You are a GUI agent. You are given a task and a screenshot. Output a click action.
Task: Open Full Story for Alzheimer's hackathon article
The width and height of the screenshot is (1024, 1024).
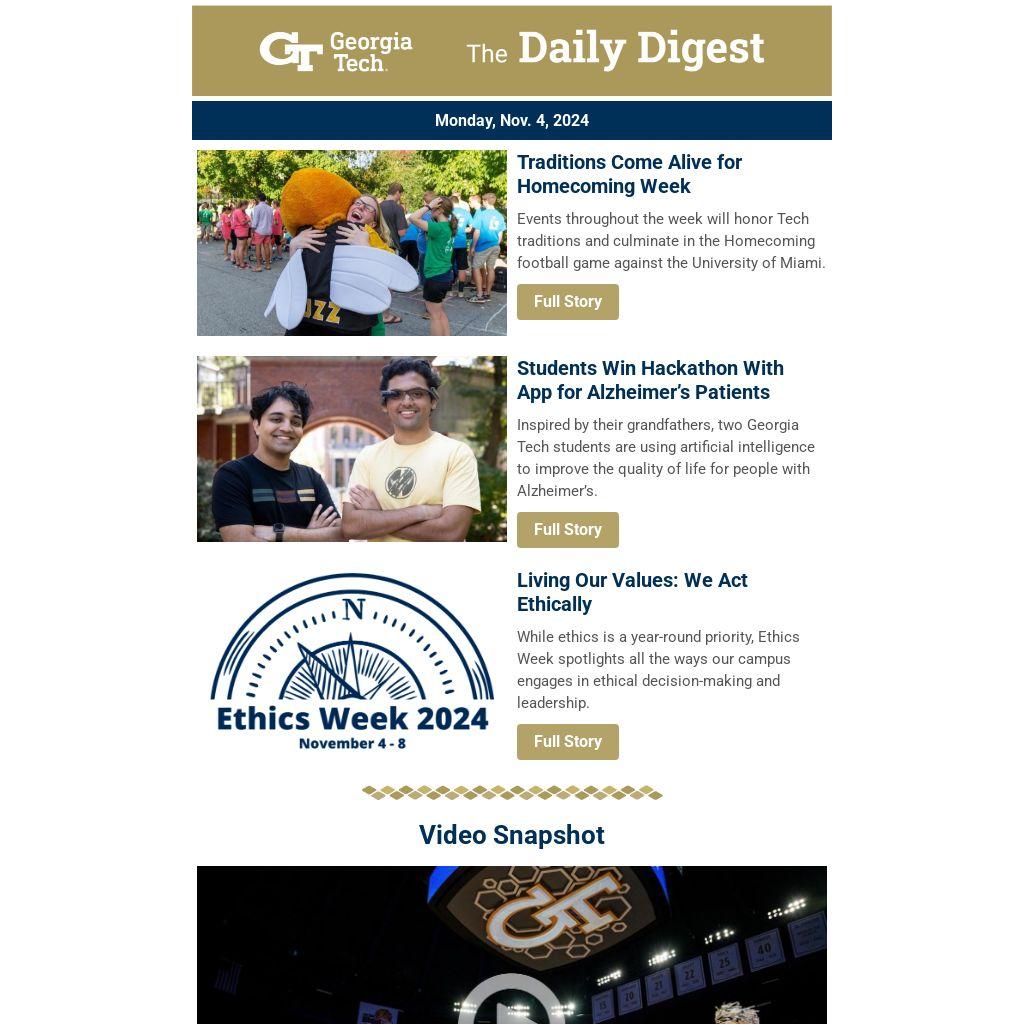(x=567, y=530)
